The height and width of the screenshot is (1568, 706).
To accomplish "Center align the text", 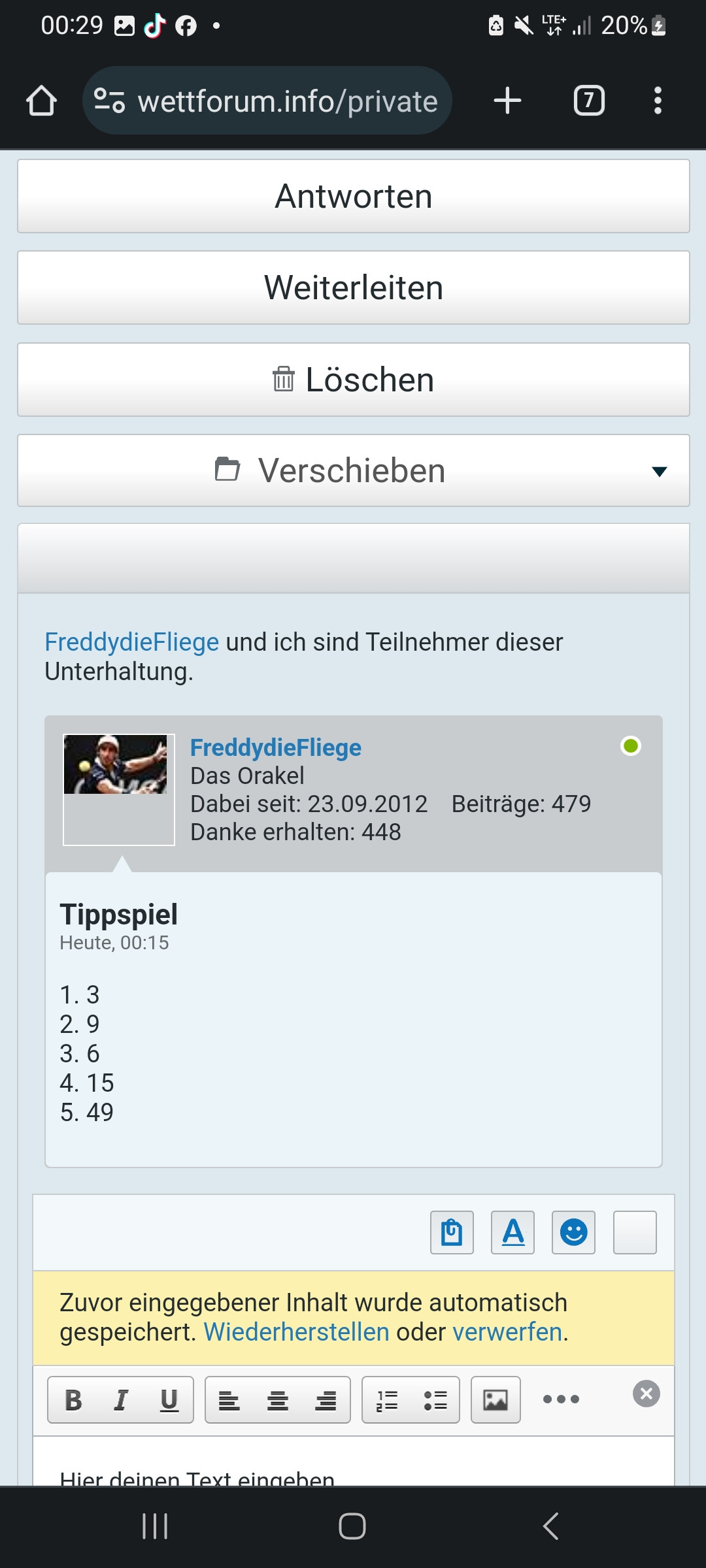I will pyautogui.click(x=278, y=1399).
